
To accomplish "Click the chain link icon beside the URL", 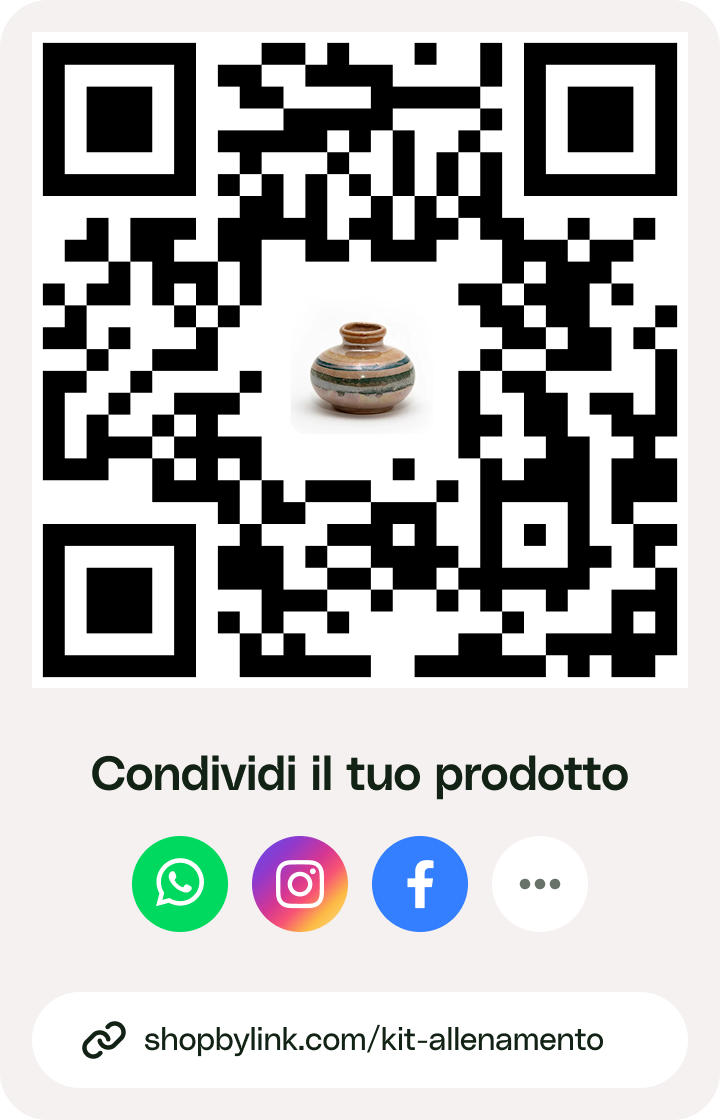I will click(x=107, y=1040).
